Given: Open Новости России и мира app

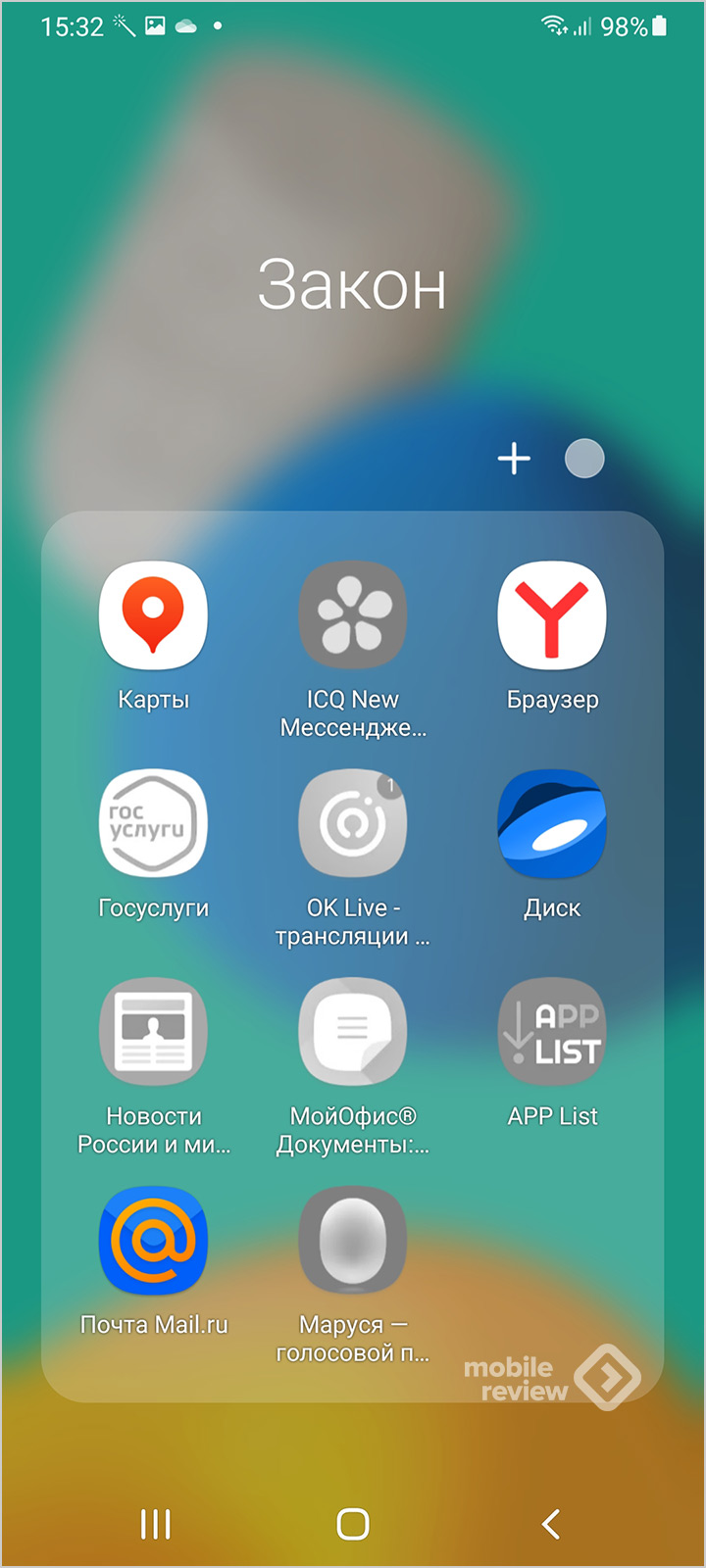Looking at the screenshot, I should (153, 1032).
